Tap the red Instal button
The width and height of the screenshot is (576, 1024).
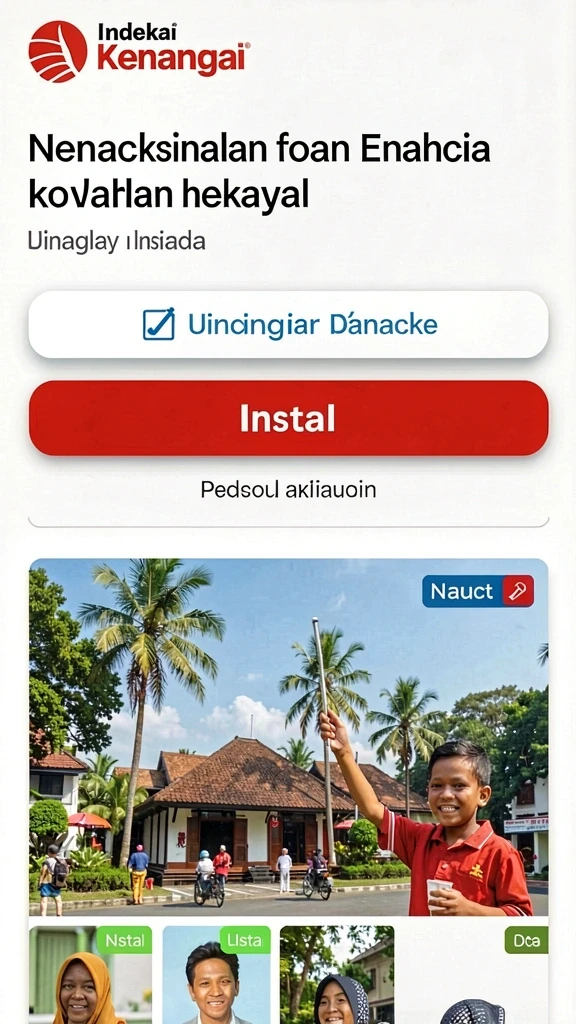click(288, 418)
